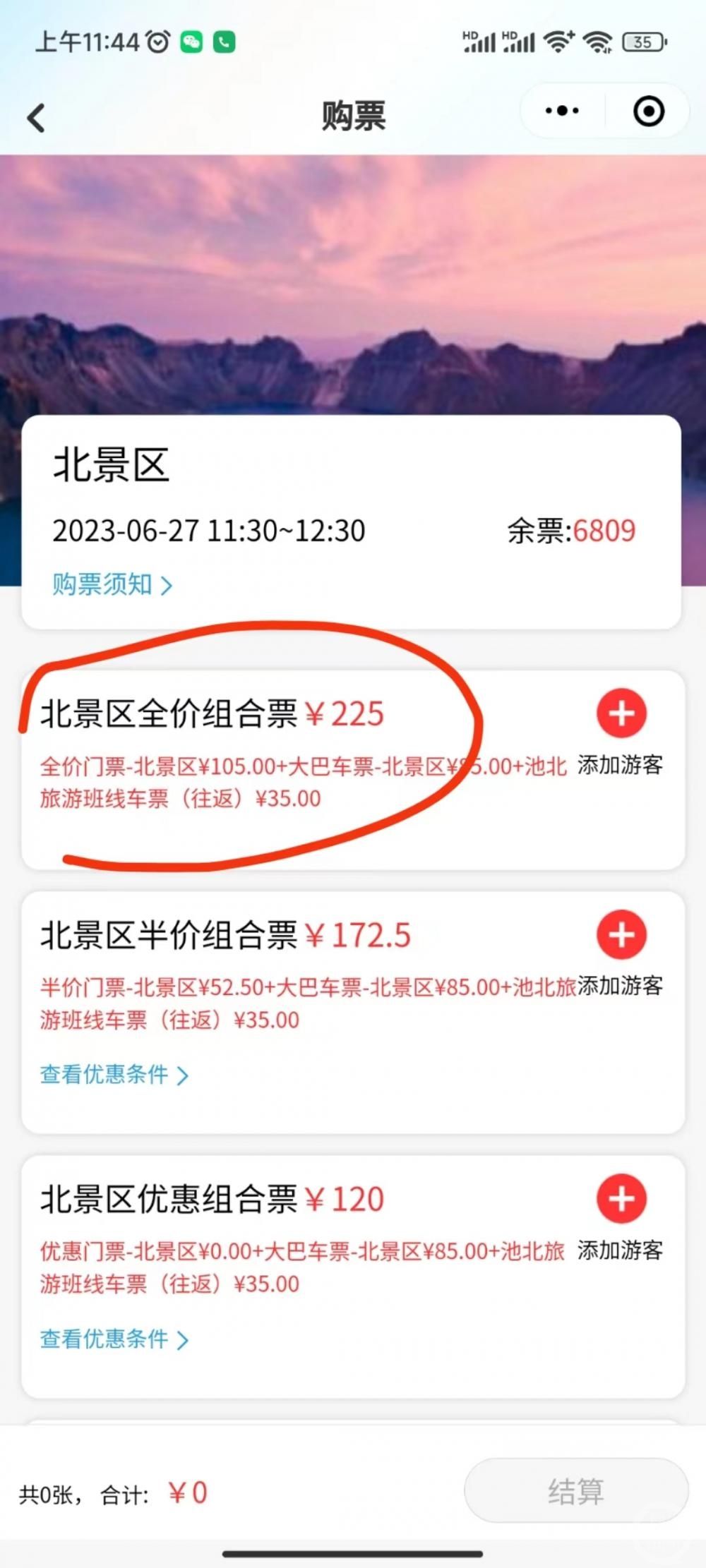Add a visitor to 北景区半价组合票
Viewport: 706px width, 1568px height.
coord(621,935)
